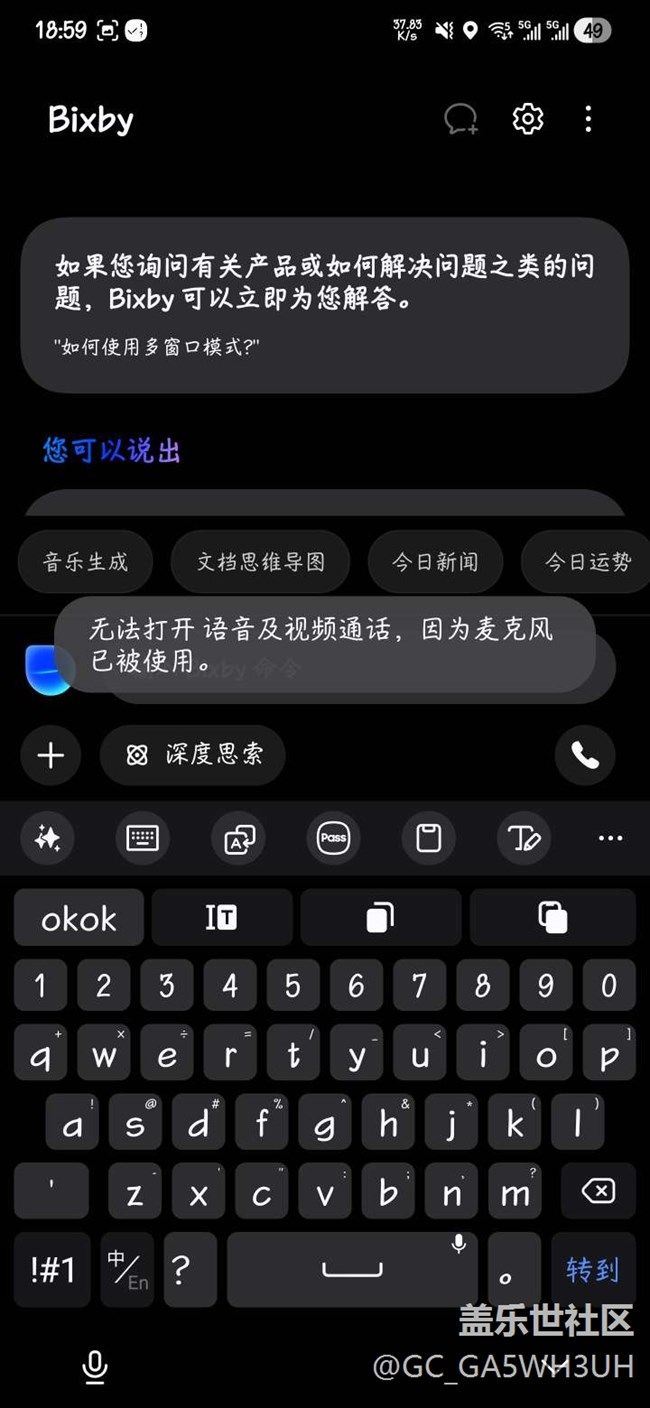Screen dimensions: 650x1408
Task: Tap the 转到 go key
Action: tap(592, 1270)
